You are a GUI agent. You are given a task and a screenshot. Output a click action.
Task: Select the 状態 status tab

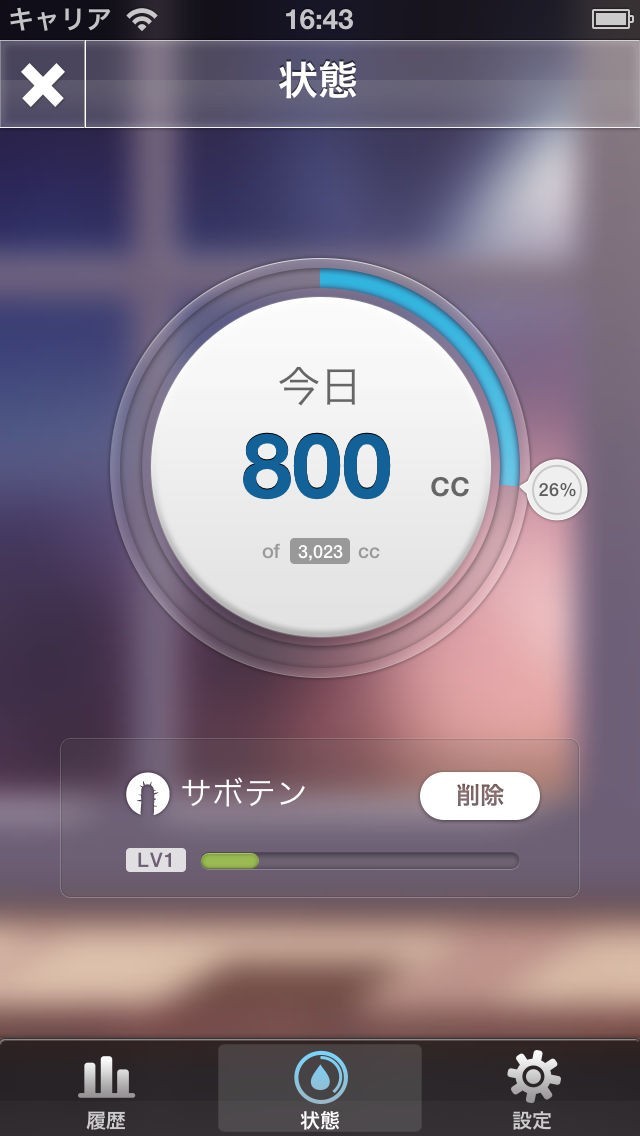(320, 1090)
